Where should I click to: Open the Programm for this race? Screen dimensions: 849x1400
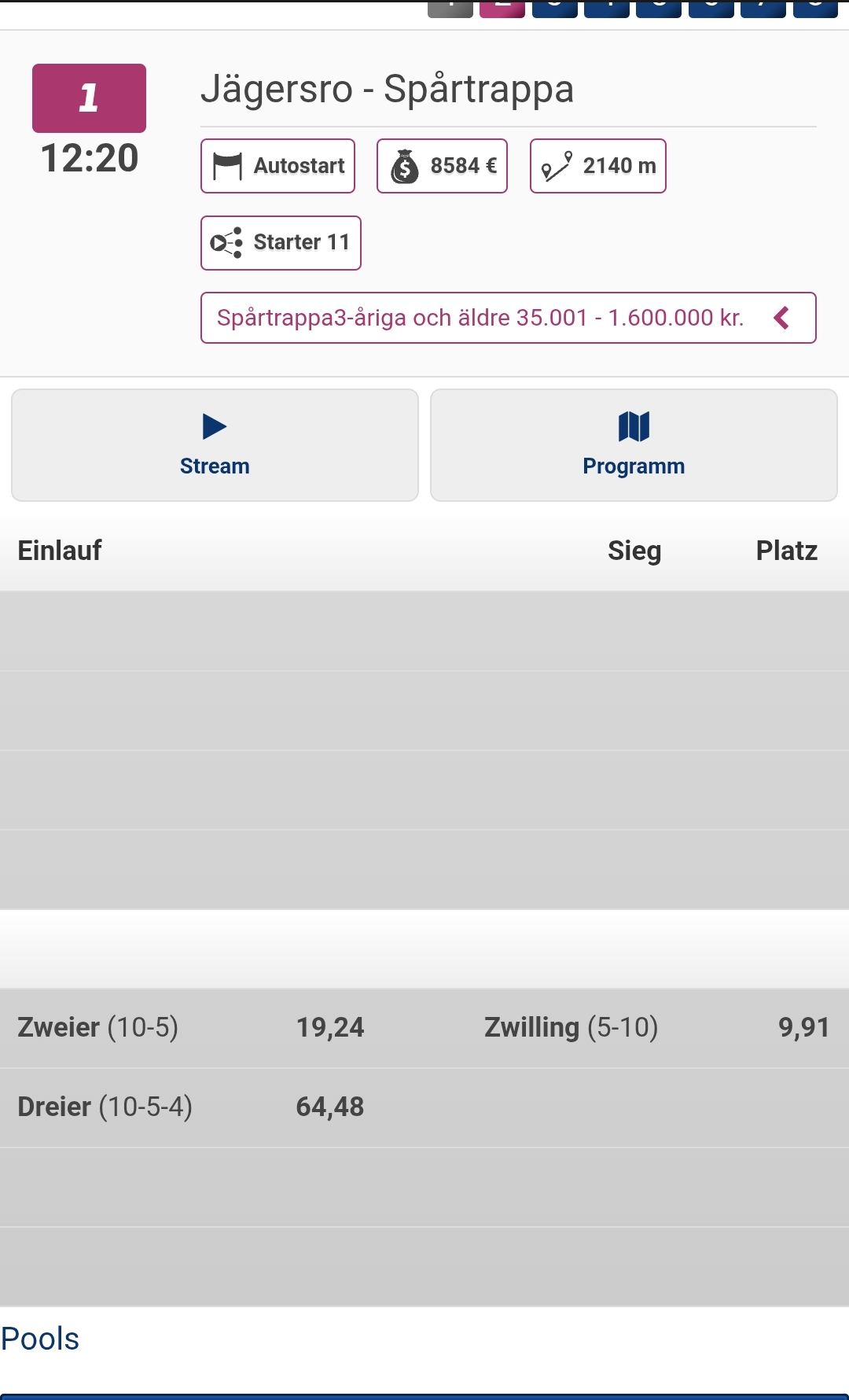[x=634, y=445]
